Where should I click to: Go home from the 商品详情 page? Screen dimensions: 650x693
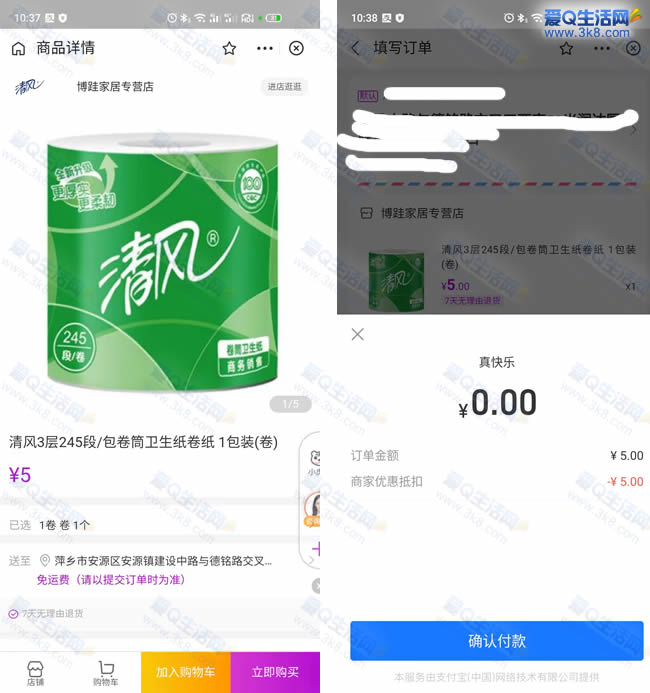pos(18,49)
